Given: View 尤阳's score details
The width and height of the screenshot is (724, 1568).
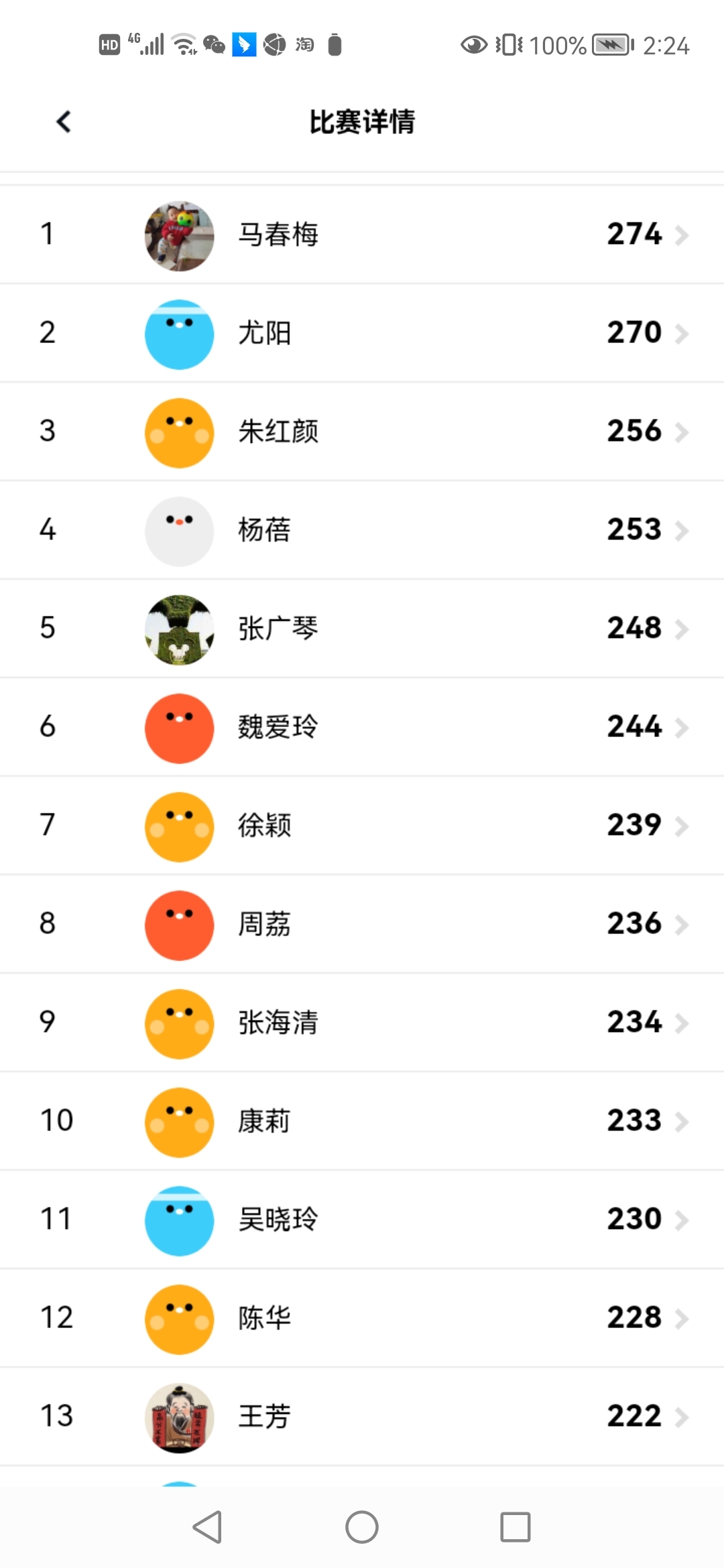Looking at the screenshot, I should [x=362, y=333].
